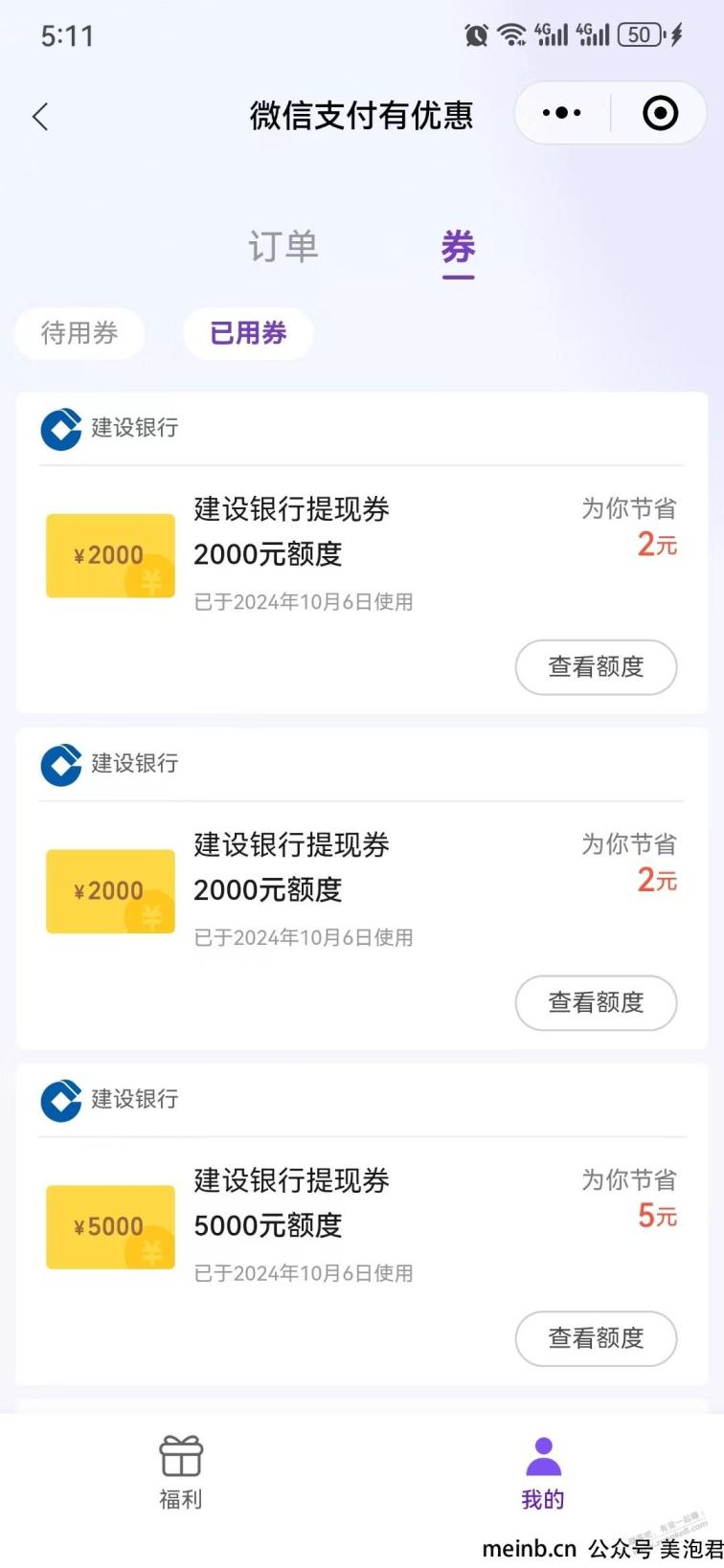The height and width of the screenshot is (1568, 724).
Task: Show 待用券 coupons
Action: click(x=79, y=333)
